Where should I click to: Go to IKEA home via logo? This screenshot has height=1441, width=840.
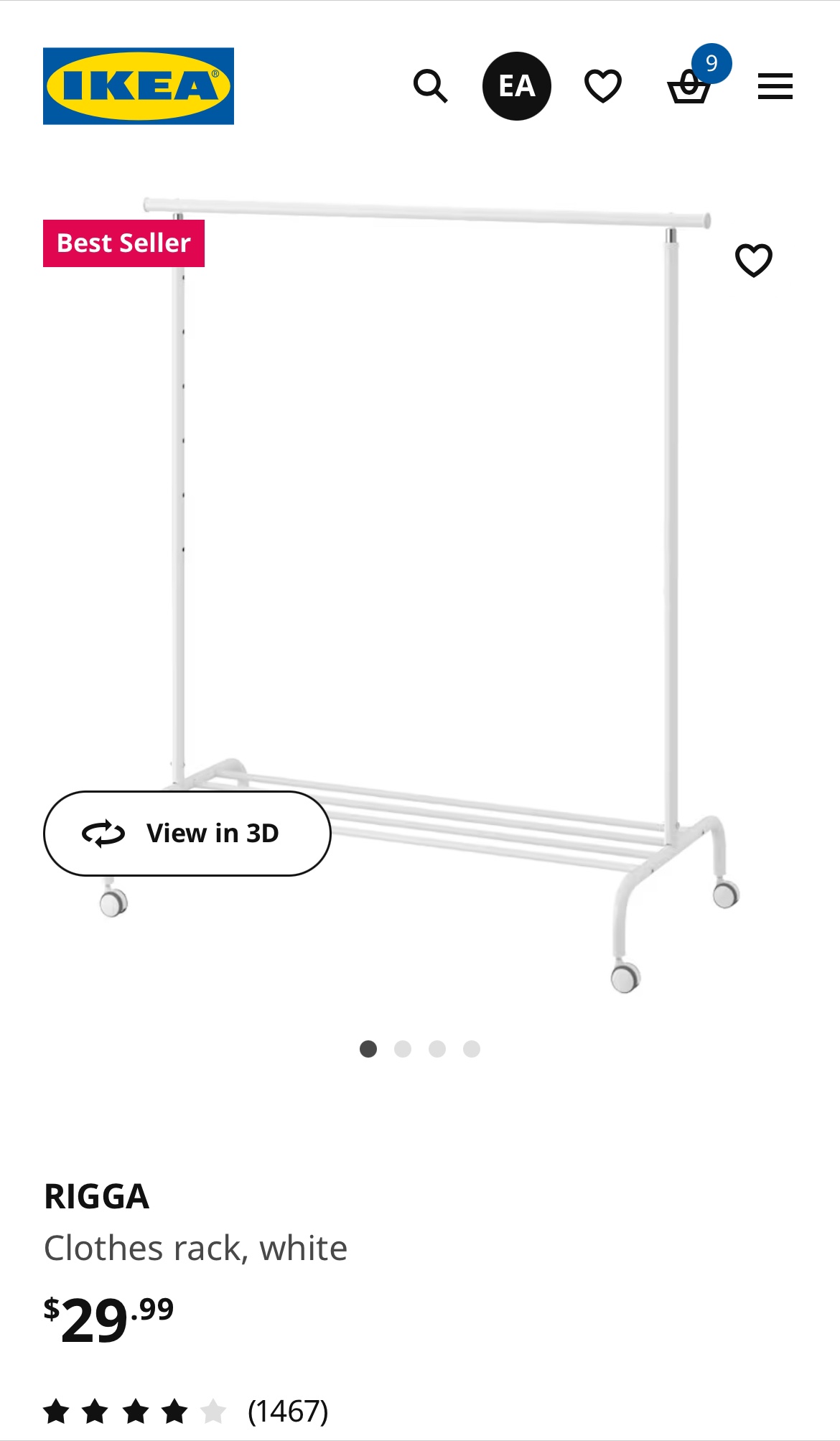pyautogui.click(x=139, y=86)
